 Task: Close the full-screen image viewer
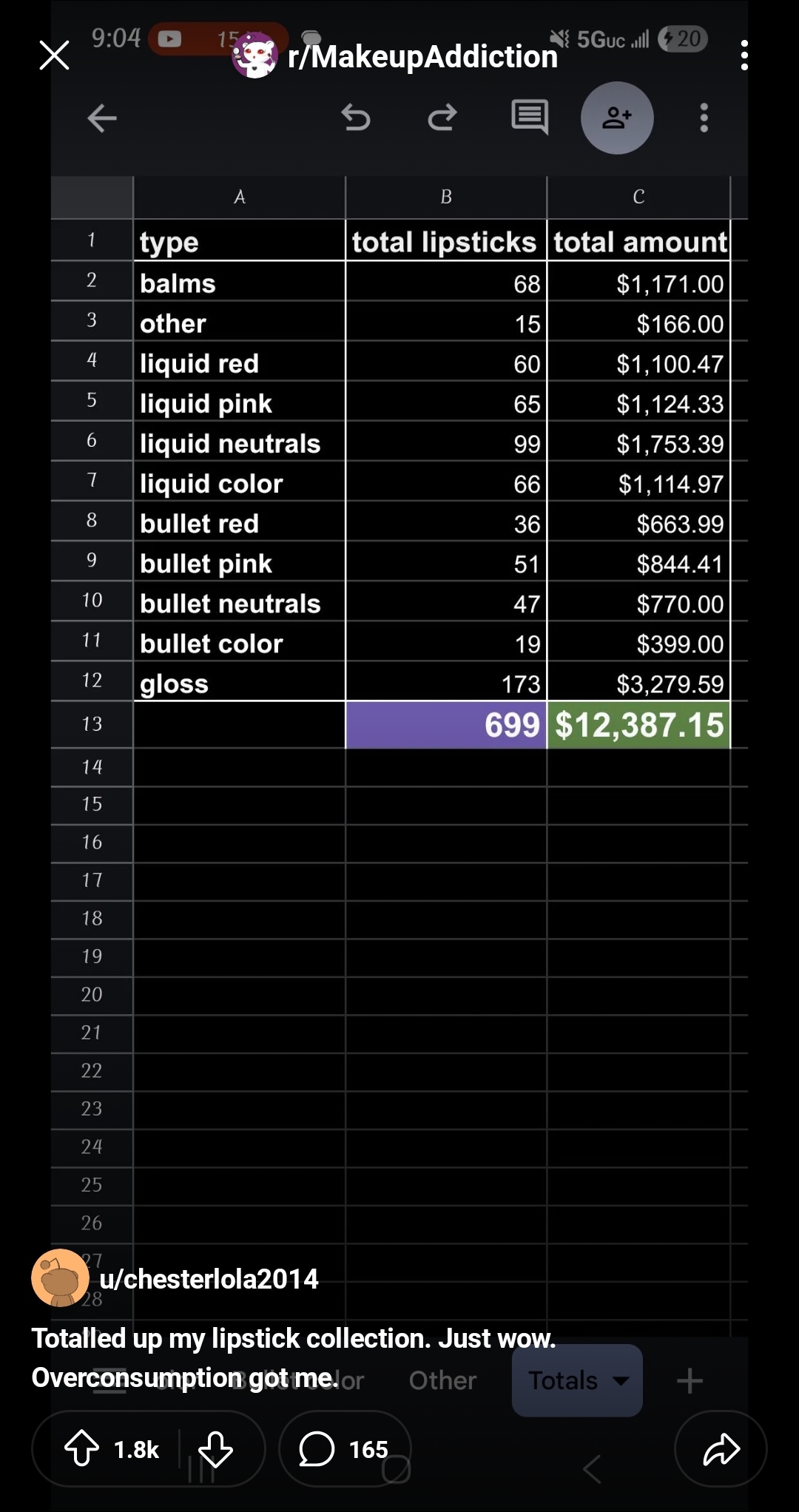(54, 55)
